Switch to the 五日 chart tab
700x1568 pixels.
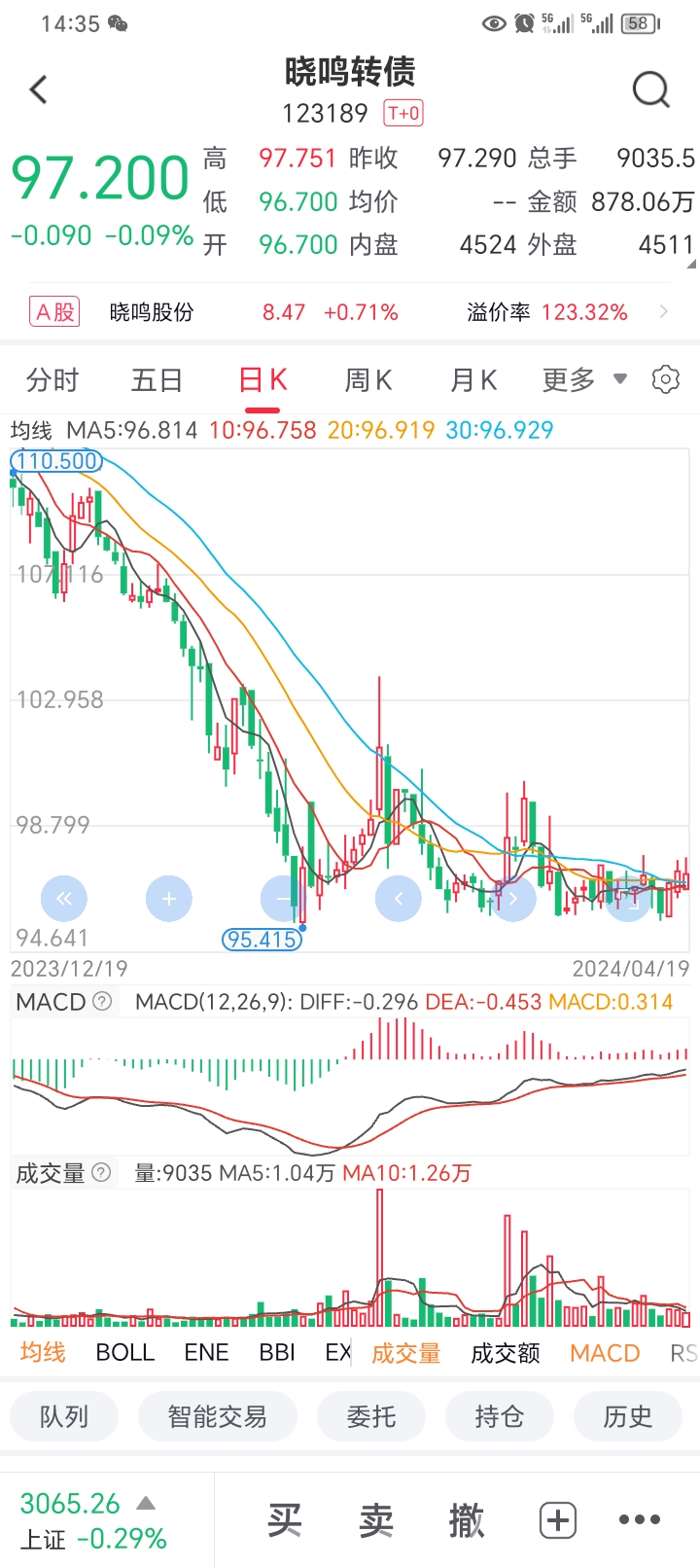(x=157, y=380)
